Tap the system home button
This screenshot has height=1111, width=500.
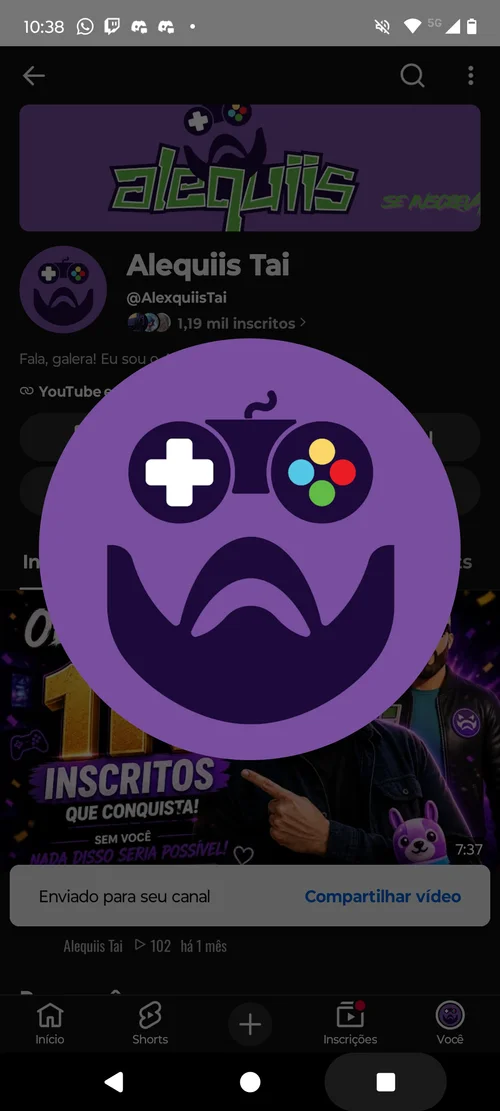click(250, 1082)
